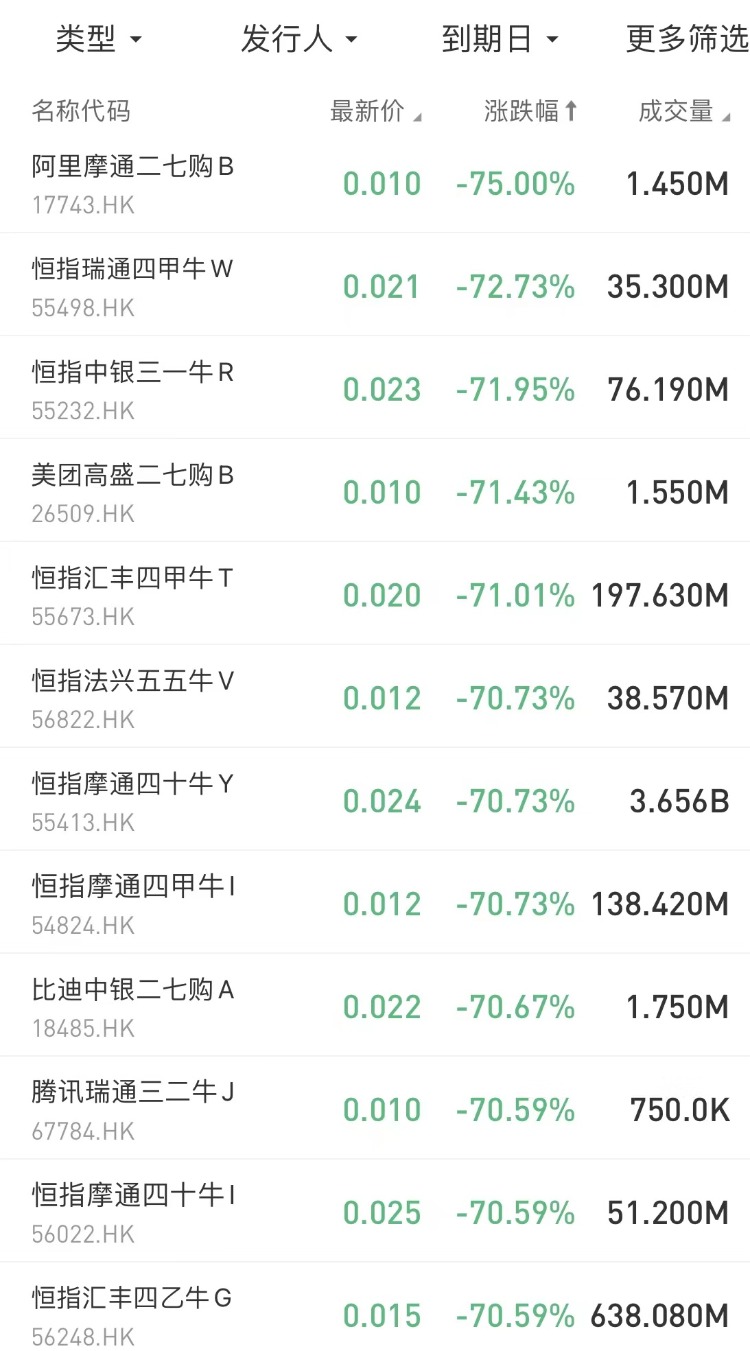
Task: Open 阿里摩通二七购B warrant details
Action: point(132,183)
